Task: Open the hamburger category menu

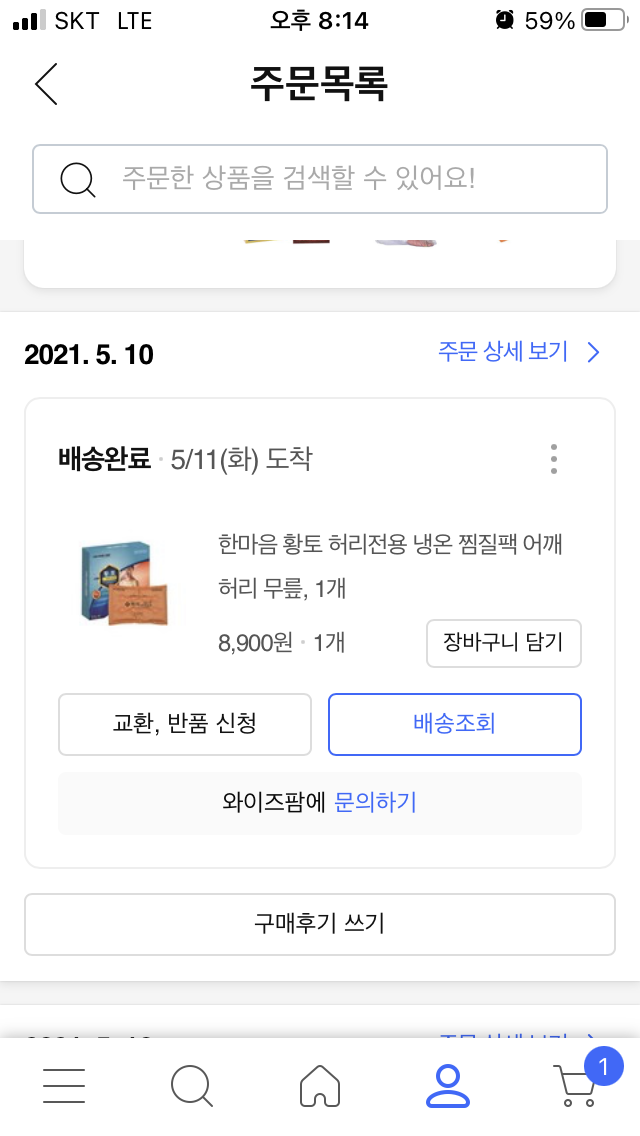Action: pyautogui.click(x=64, y=1085)
